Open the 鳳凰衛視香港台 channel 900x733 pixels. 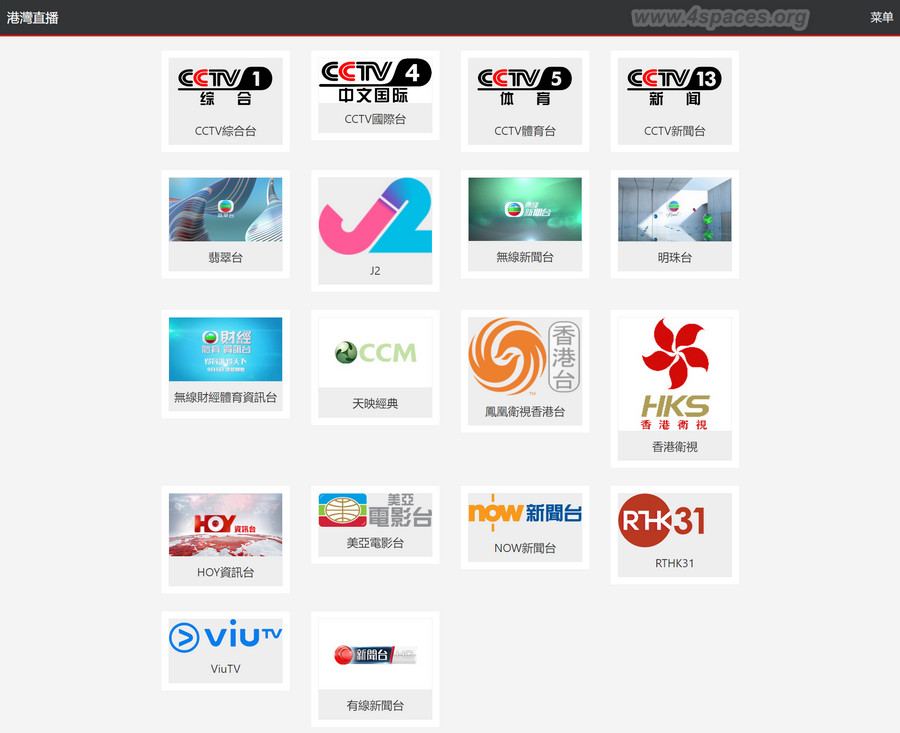tap(525, 369)
